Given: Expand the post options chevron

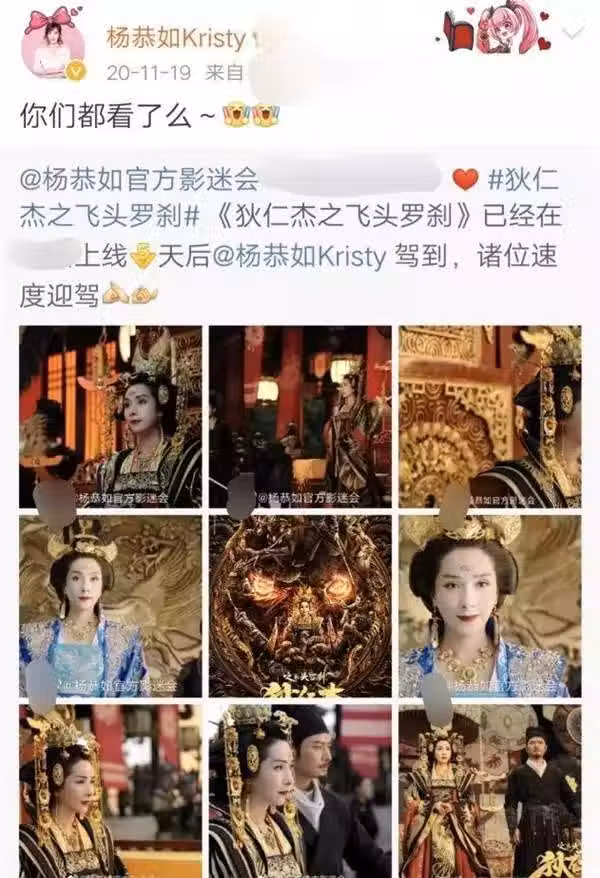Looking at the screenshot, I should tap(572, 32).
